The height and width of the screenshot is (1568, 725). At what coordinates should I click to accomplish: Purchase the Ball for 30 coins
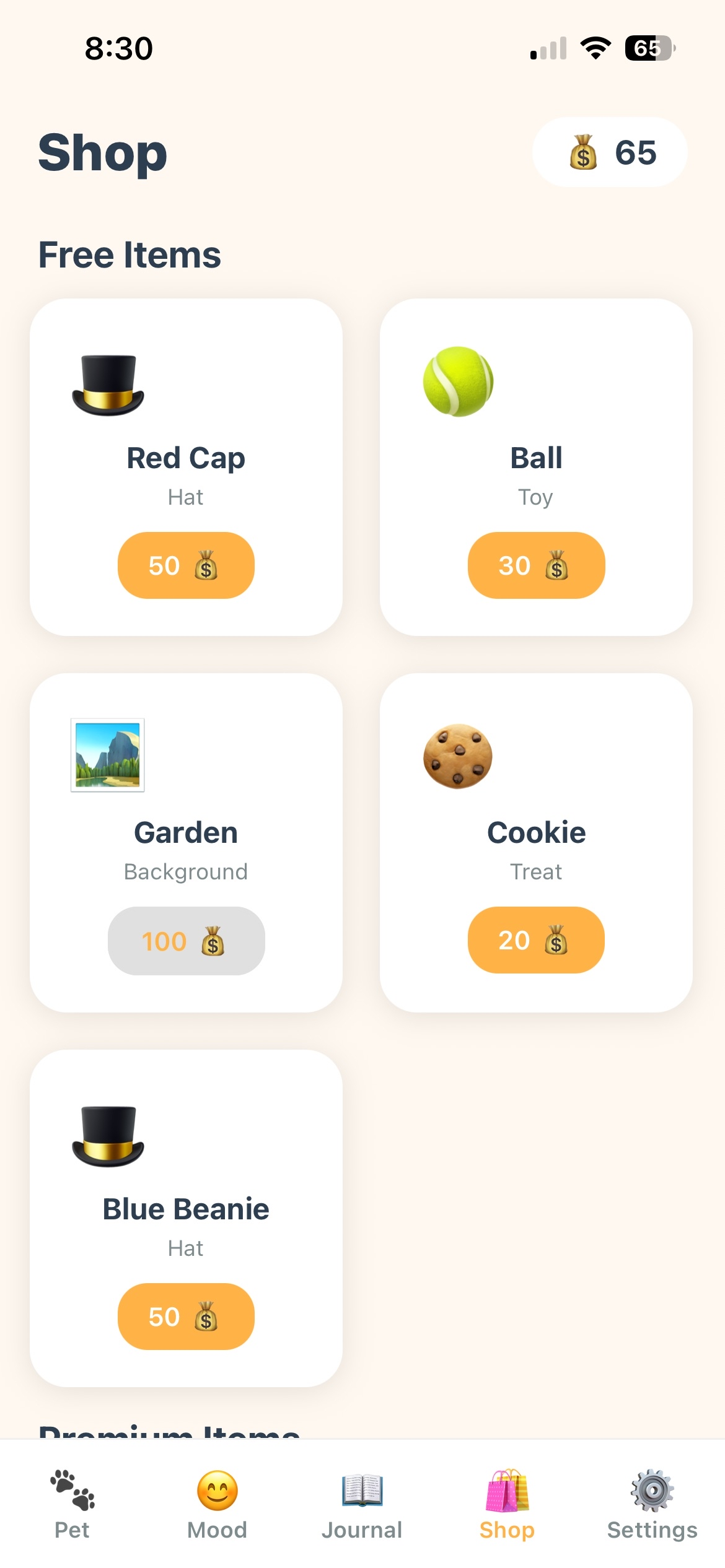point(535,565)
